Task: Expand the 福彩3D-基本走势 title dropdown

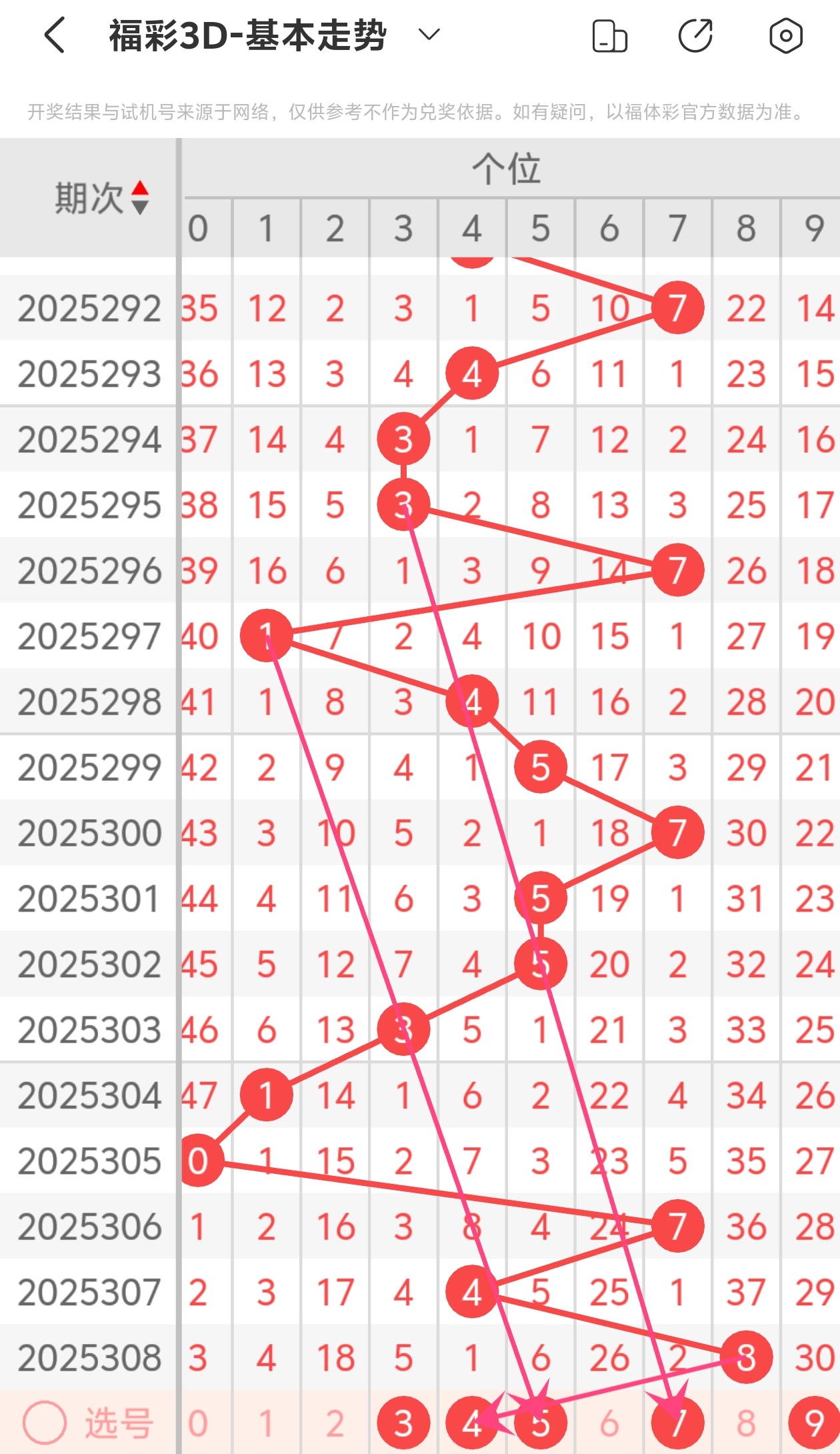Action: (x=429, y=34)
